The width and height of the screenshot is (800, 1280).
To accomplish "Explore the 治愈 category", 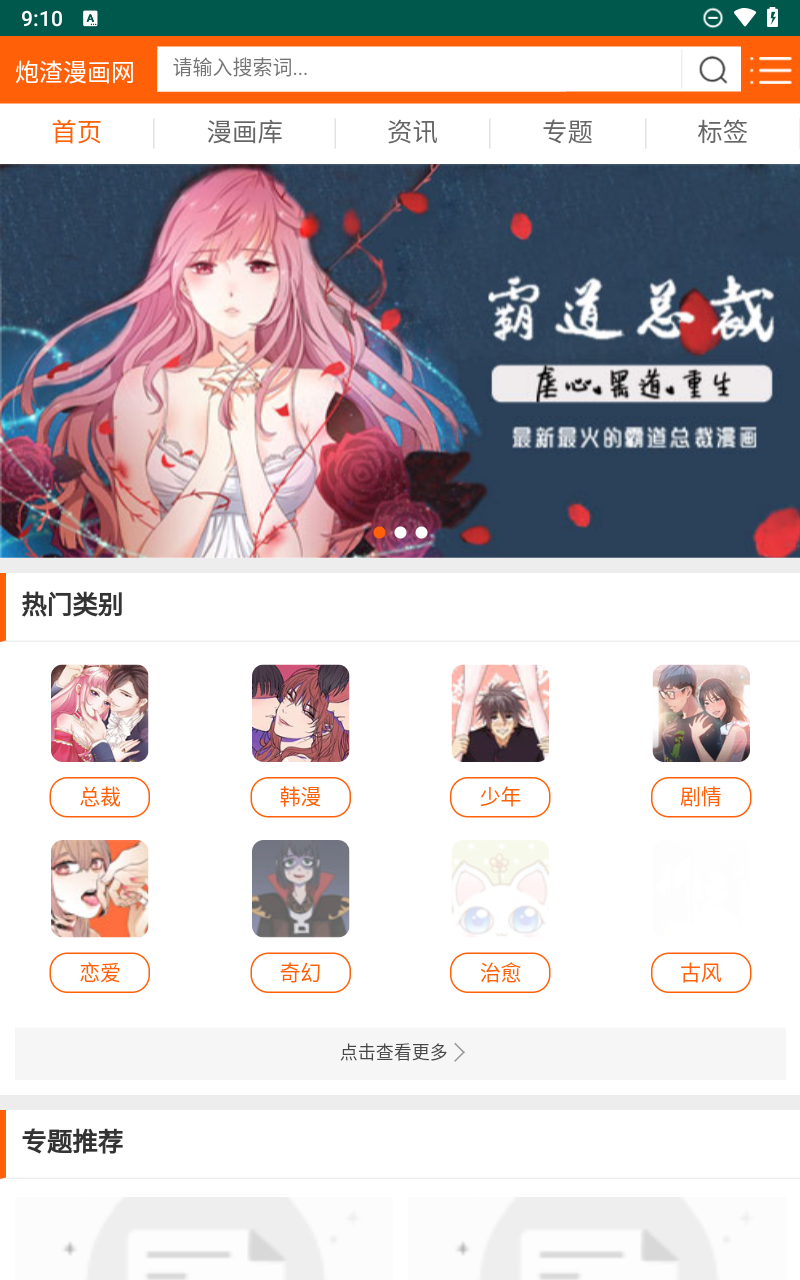I will click(500, 973).
